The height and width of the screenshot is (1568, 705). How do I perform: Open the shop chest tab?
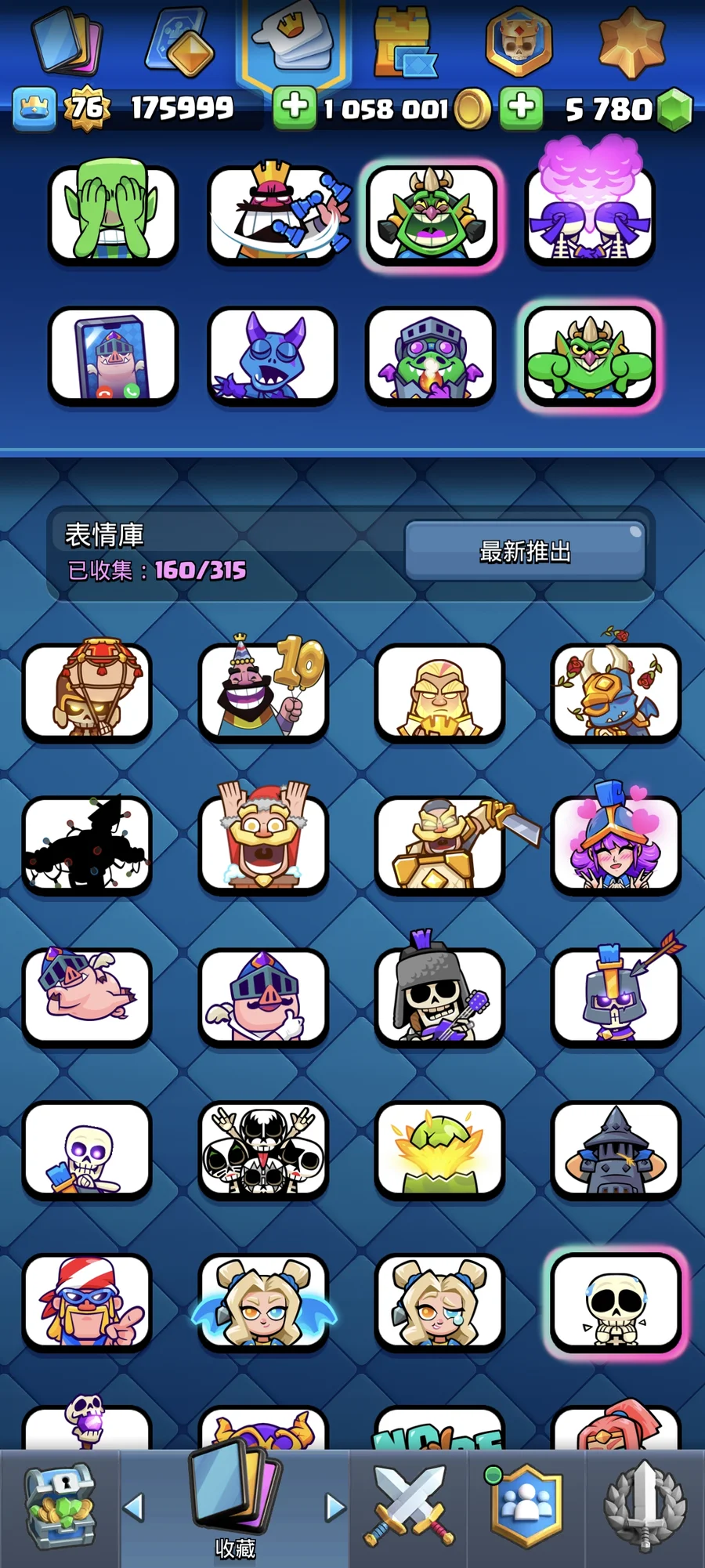pyautogui.click(x=60, y=1508)
